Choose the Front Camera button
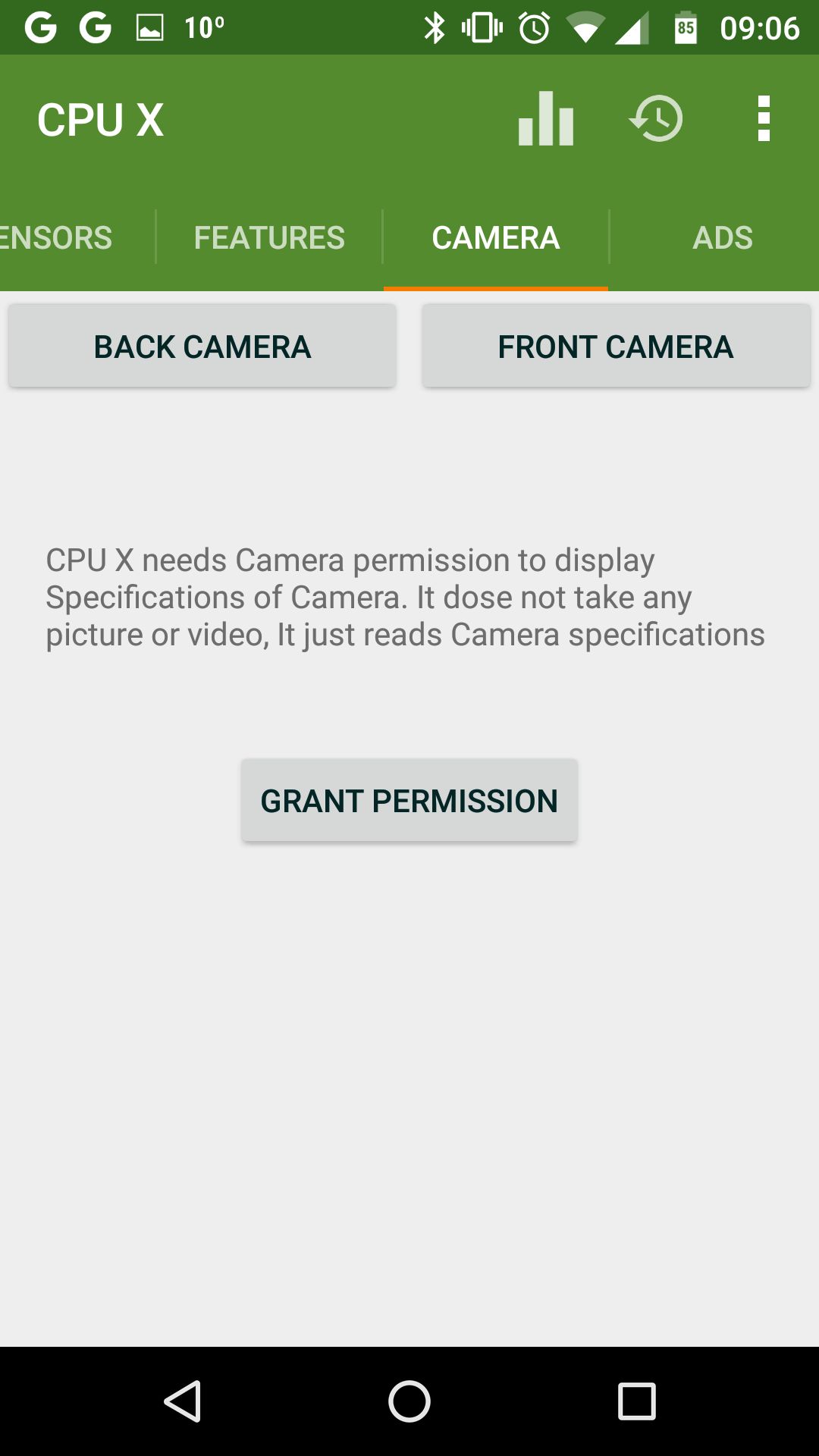This screenshot has height=1456, width=819. click(616, 347)
